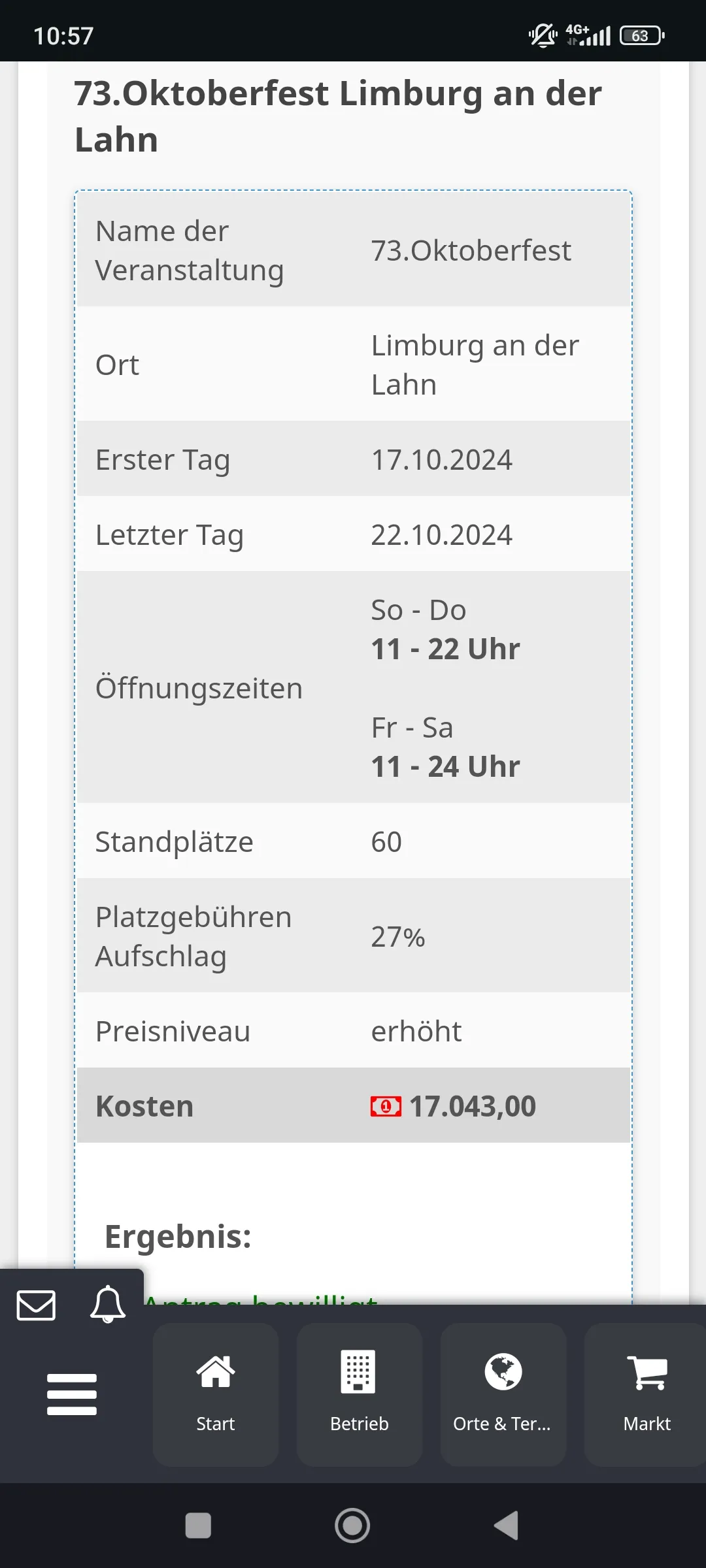Tap the system home button
The image size is (706, 1568).
pyautogui.click(x=352, y=1526)
